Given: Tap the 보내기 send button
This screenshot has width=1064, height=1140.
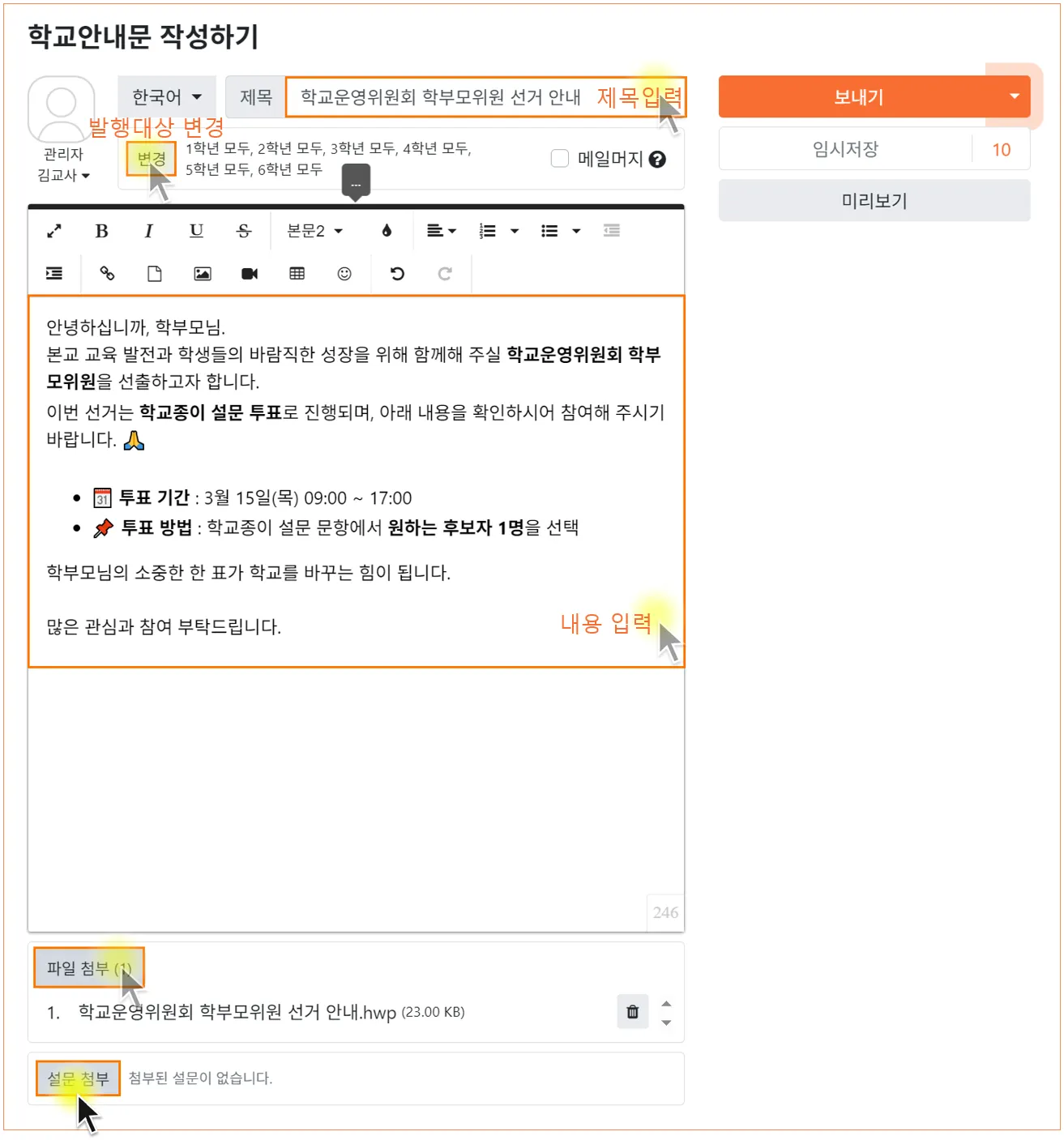Looking at the screenshot, I should click(x=857, y=97).
